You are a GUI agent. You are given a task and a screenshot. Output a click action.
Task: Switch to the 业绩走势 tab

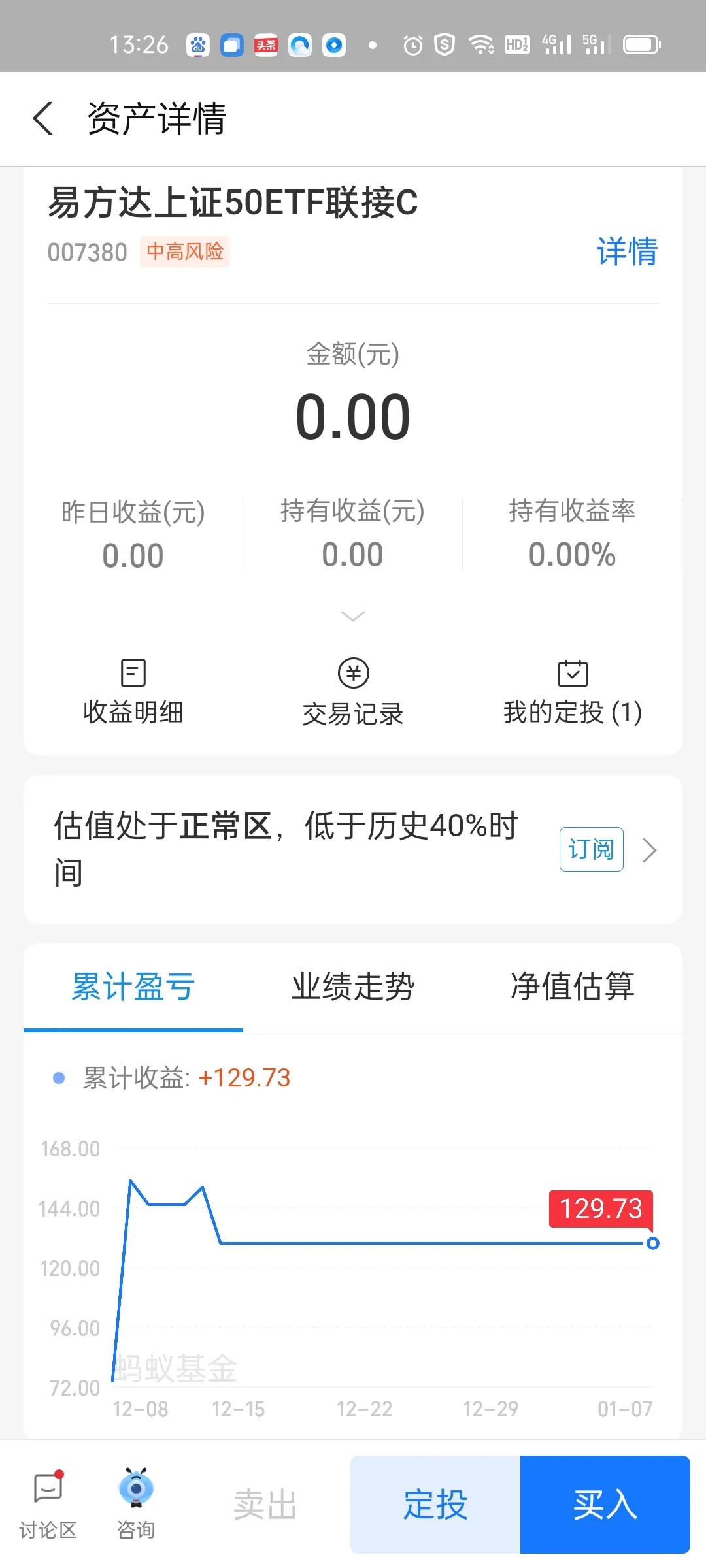click(x=353, y=987)
